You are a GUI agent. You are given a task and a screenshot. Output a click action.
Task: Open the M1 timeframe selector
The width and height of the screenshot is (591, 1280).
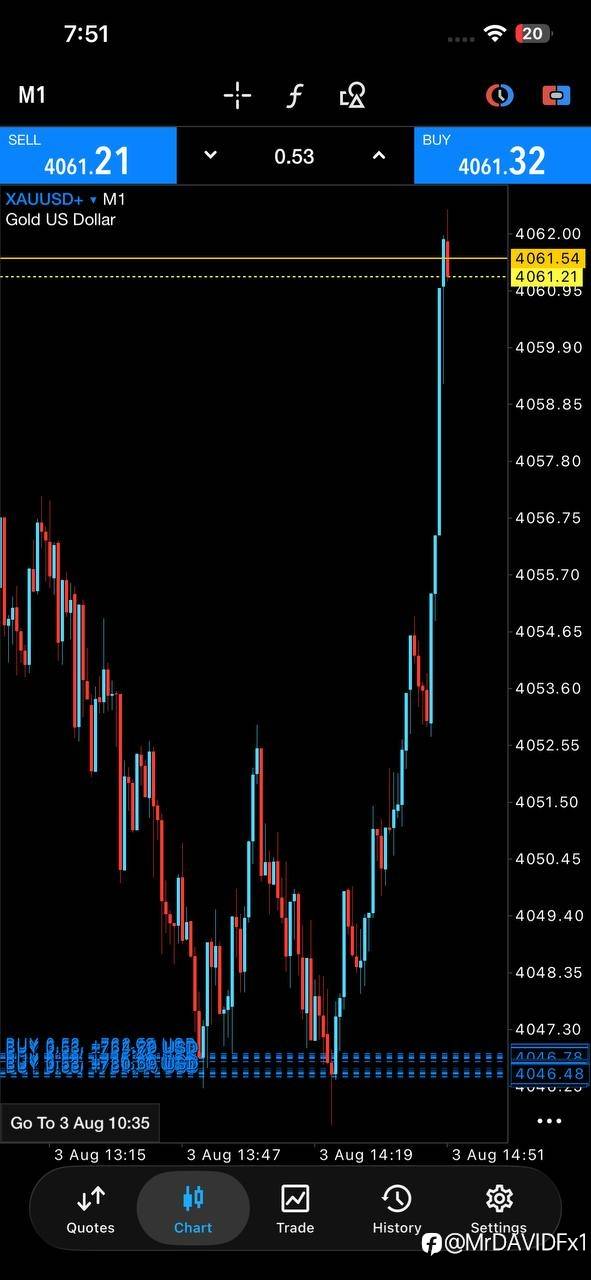32,95
